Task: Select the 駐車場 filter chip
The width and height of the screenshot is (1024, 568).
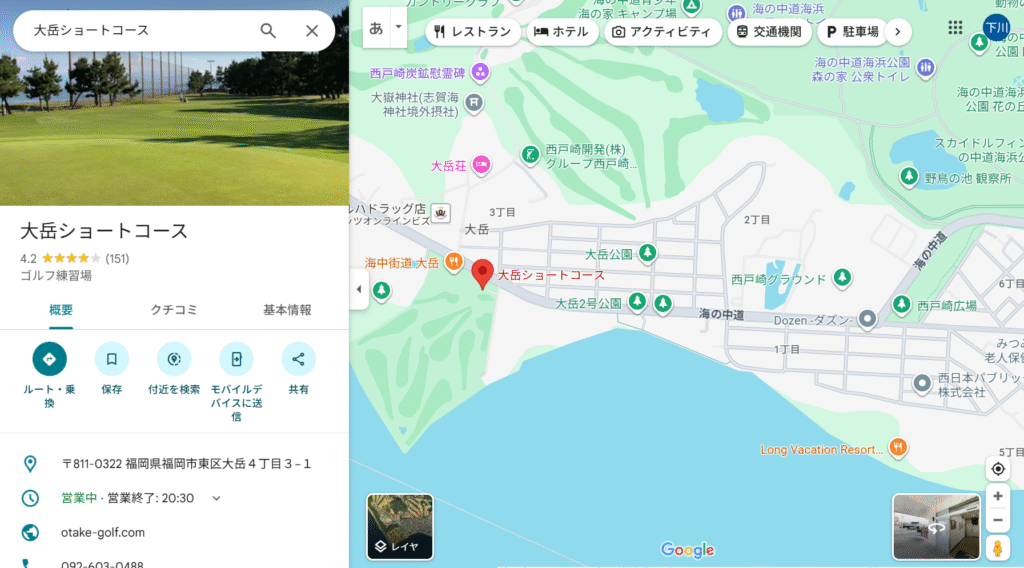Action: (x=851, y=32)
